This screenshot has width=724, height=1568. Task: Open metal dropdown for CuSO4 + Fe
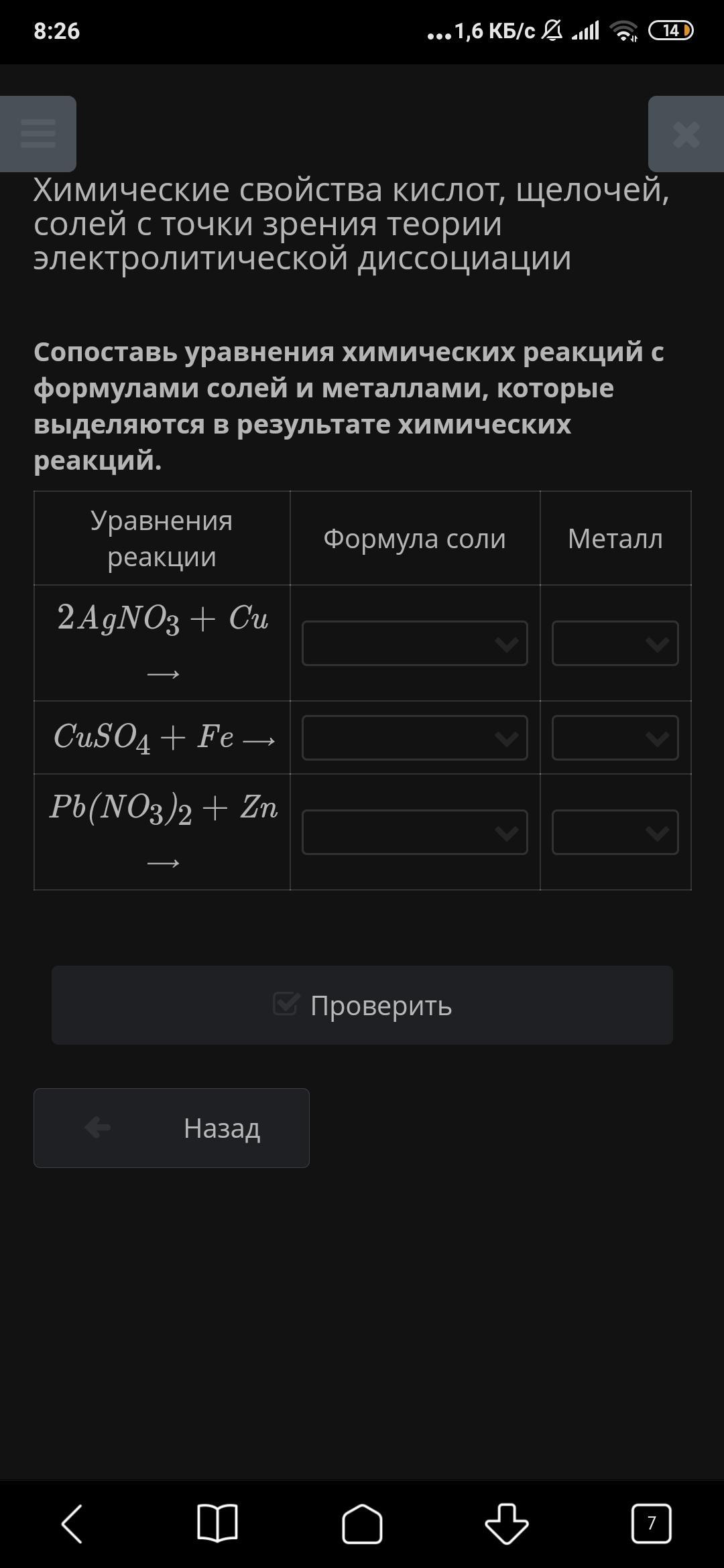pos(615,738)
